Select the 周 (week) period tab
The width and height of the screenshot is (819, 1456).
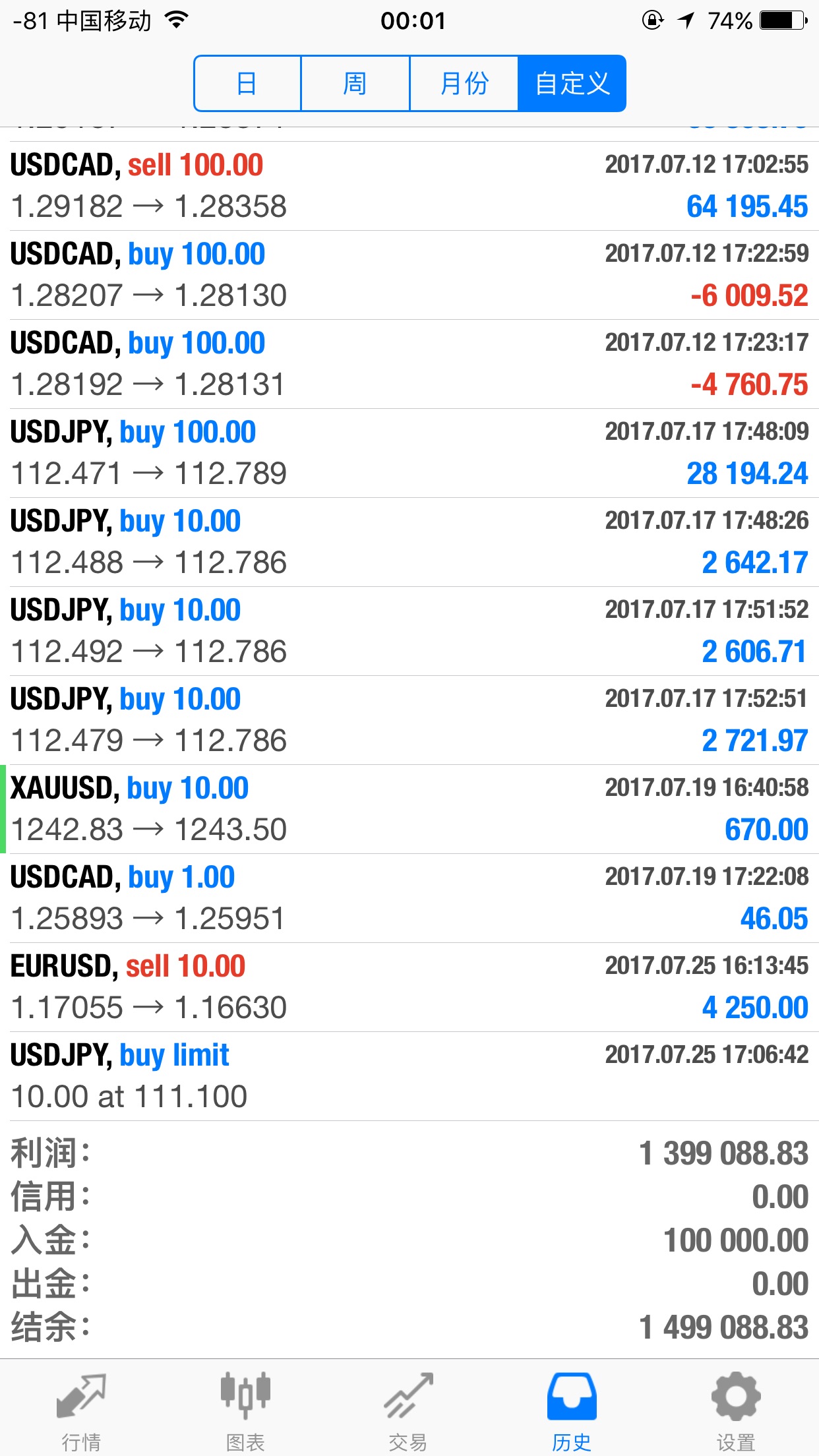pos(355,84)
